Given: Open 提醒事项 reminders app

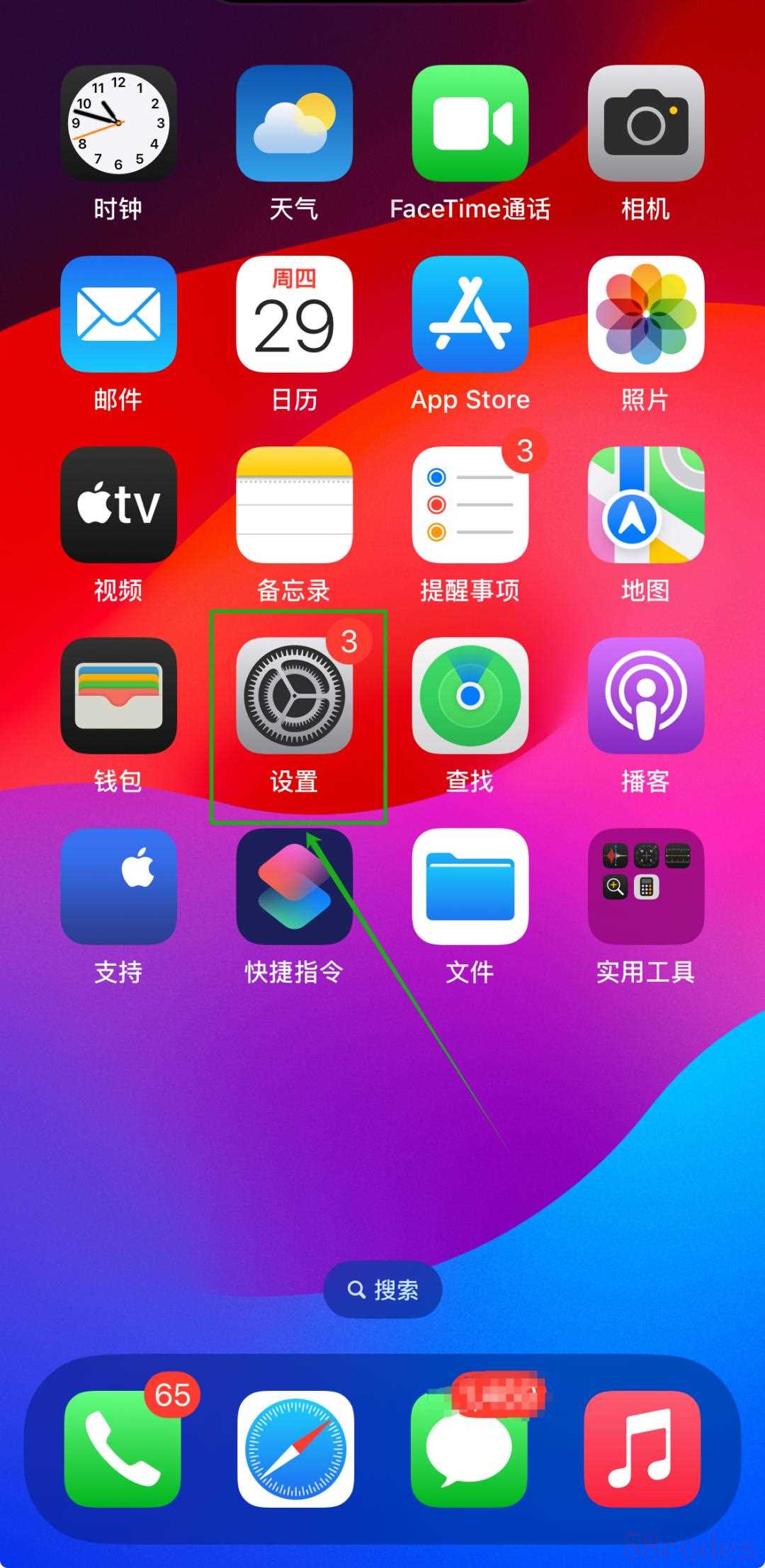Looking at the screenshot, I should [470, 504].
